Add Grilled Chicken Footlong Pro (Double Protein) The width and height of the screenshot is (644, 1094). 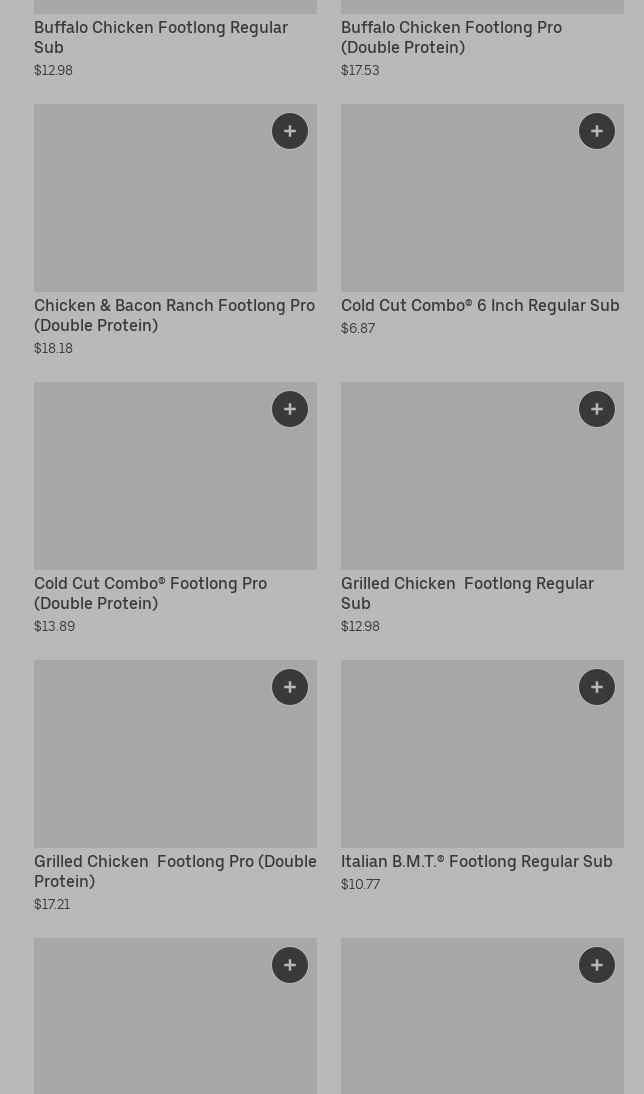click(290, 687)
